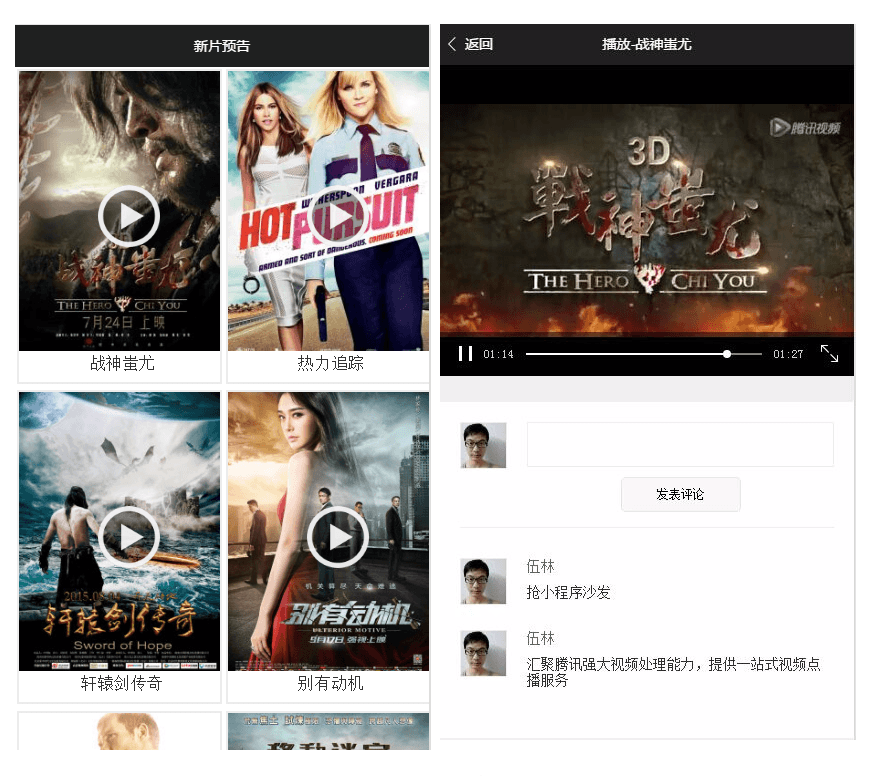The image size is (871, 776).
Task: Focus the comment text field
Action: click(x=680, y=444)
